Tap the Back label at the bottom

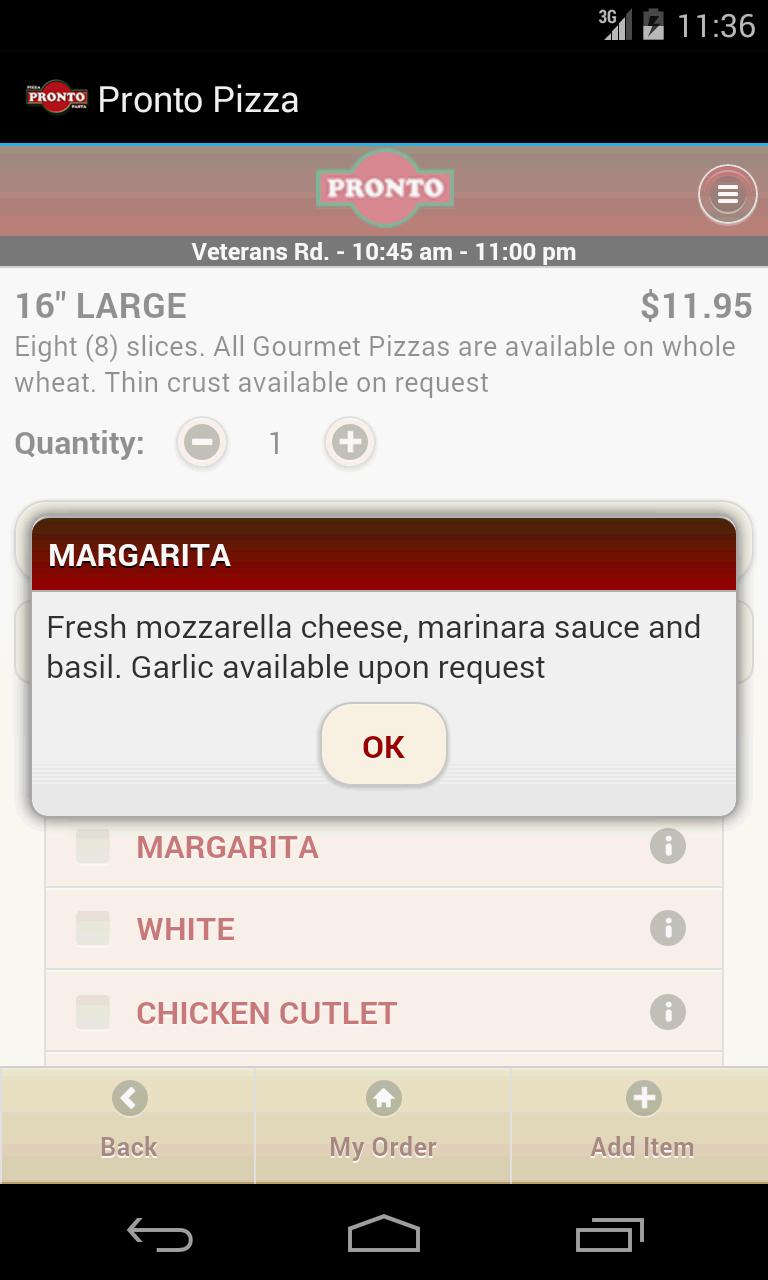128,1146
